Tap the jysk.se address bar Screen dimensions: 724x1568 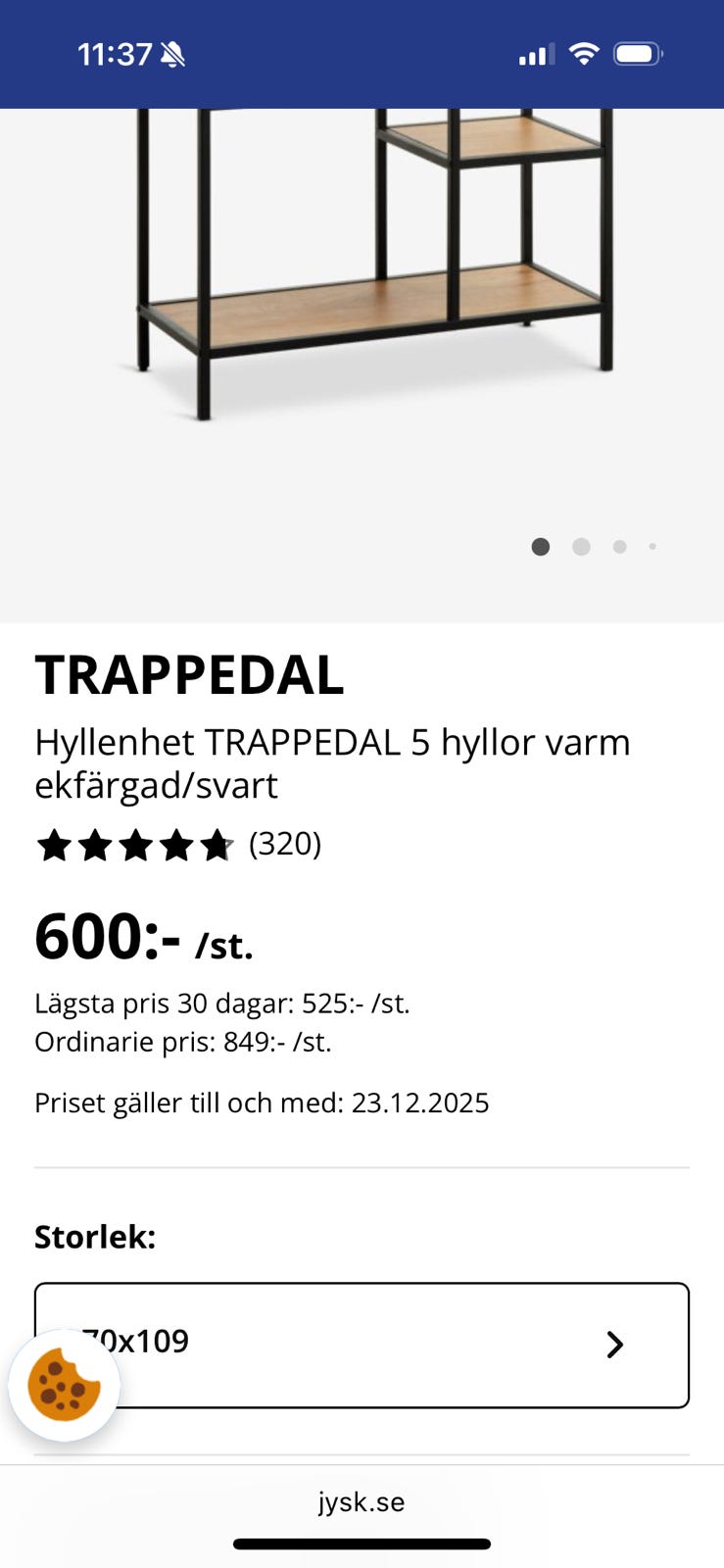click(x=362, y=1501)
